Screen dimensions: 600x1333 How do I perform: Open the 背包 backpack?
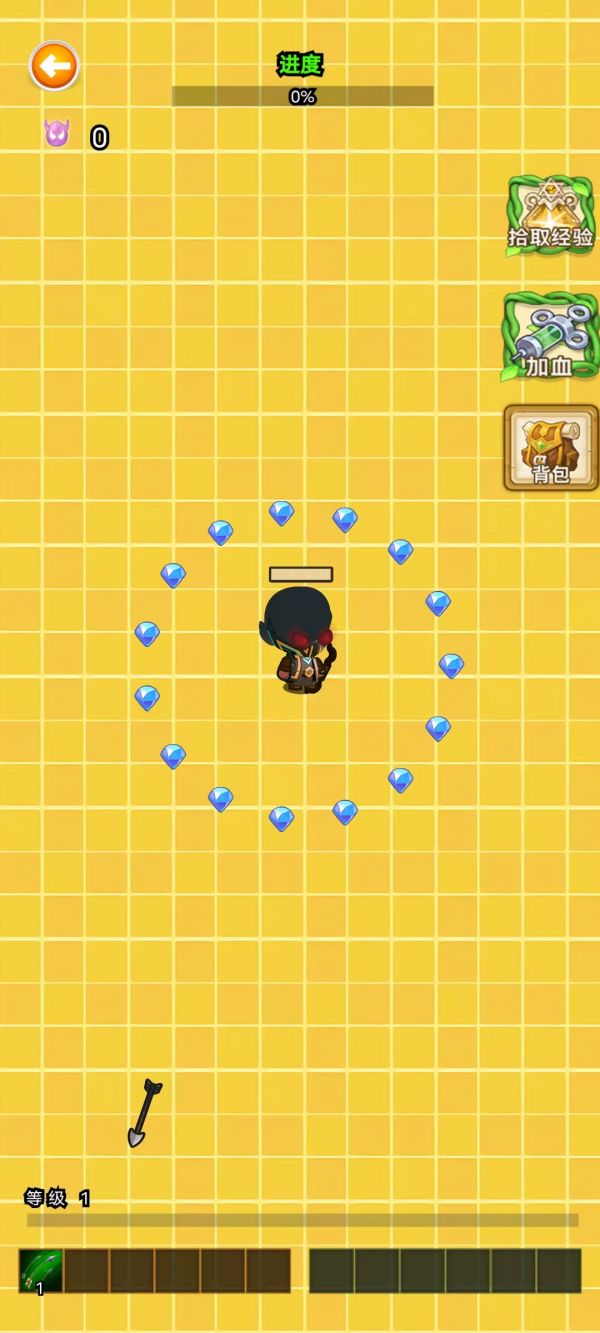[550, 447]
